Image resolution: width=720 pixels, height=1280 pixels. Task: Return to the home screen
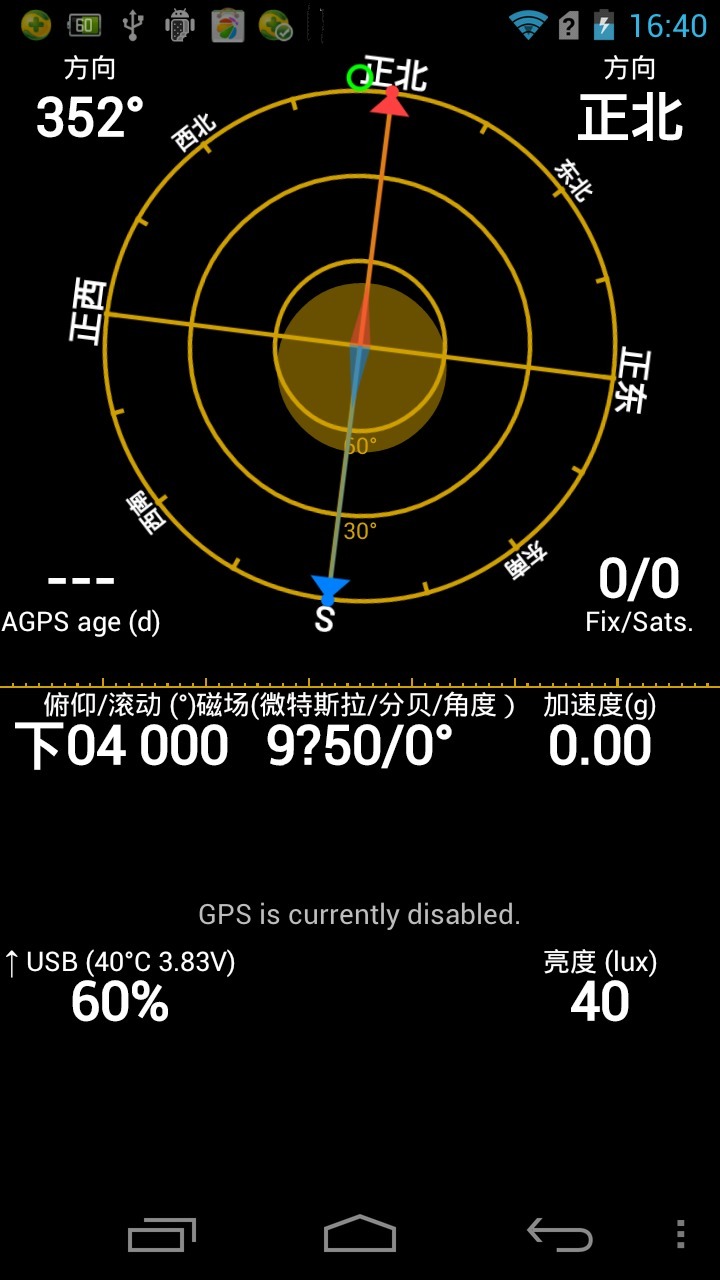[360, 1235]
